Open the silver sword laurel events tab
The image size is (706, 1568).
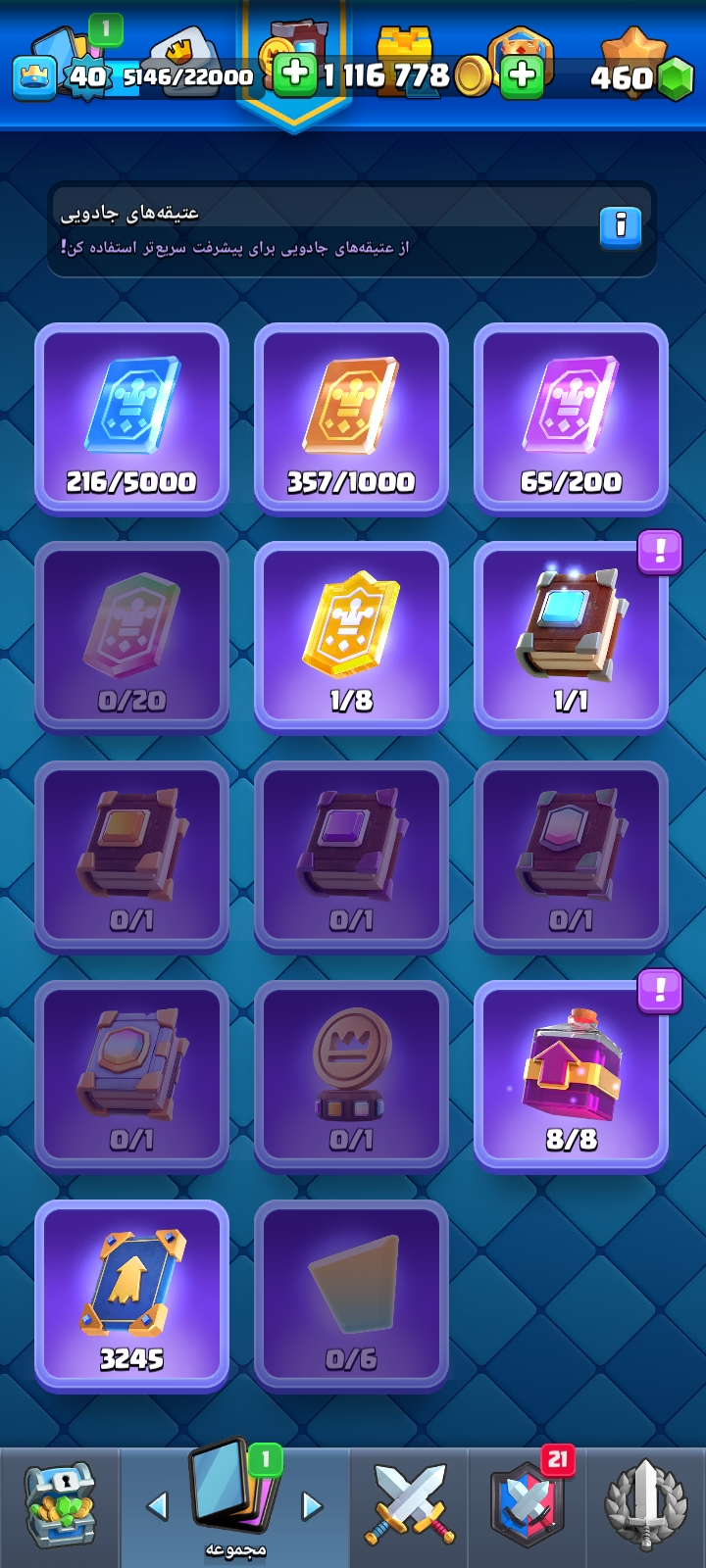[645, 1506]
